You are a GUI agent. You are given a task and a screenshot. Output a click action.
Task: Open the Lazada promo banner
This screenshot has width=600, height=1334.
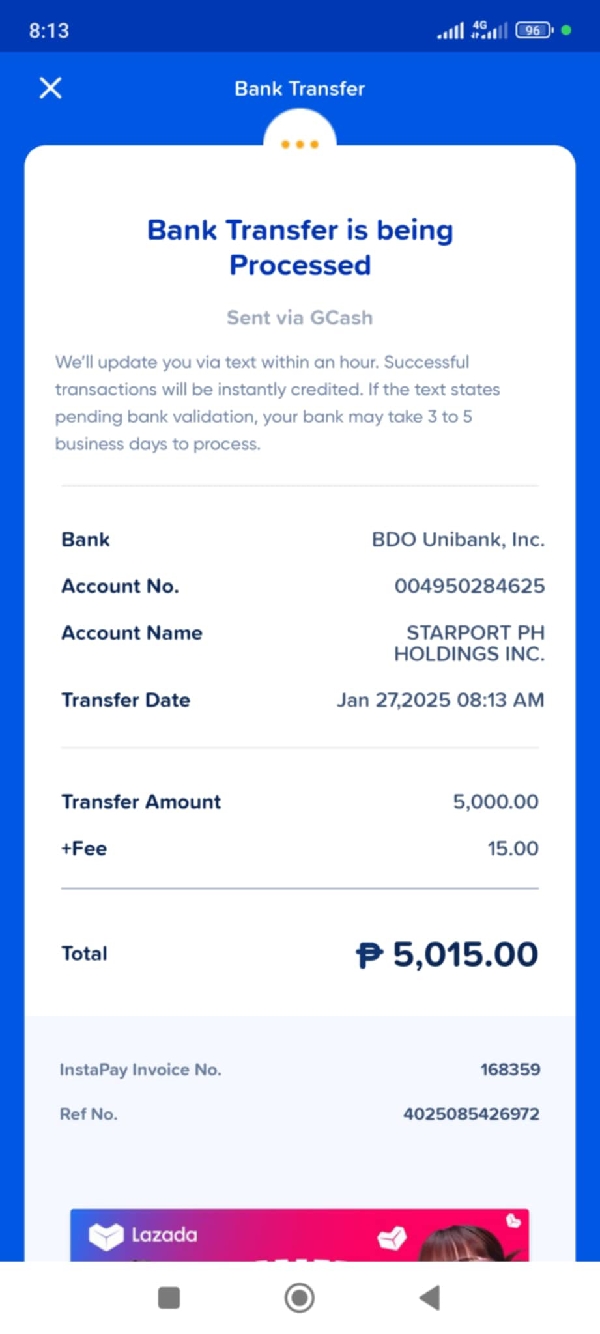click(x=299, y=1235)
